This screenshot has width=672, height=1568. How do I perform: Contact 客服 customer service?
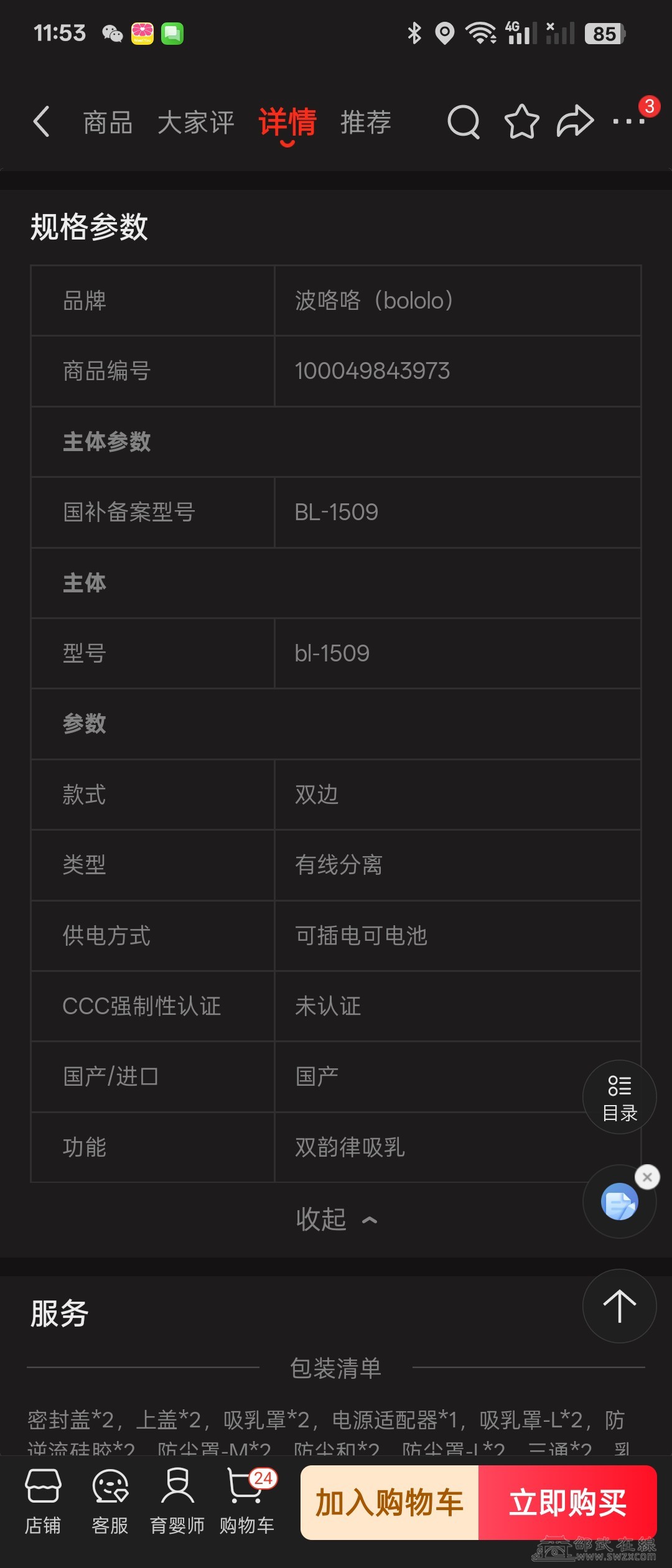(x=110, y=1501)
